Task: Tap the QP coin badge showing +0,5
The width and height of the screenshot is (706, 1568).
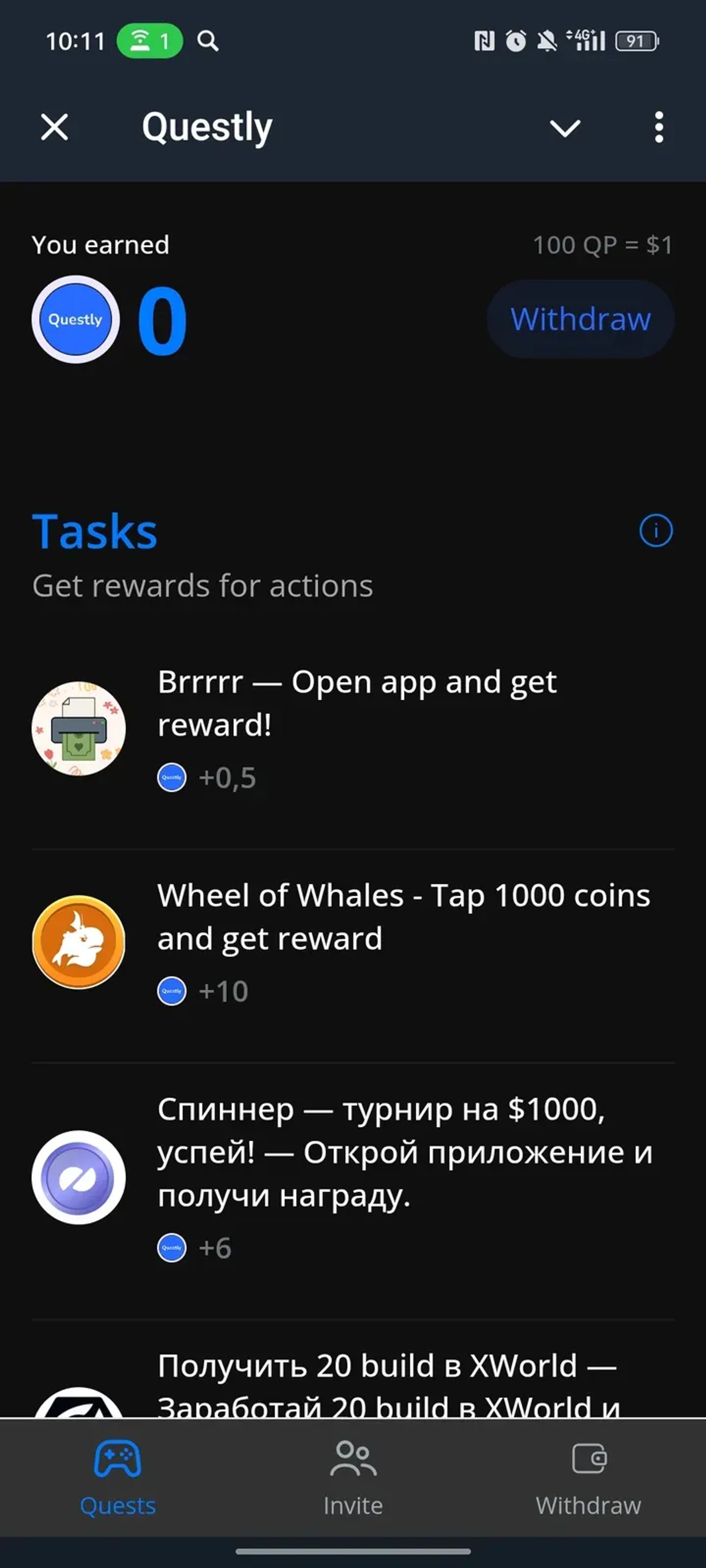Action: (172, 777)
